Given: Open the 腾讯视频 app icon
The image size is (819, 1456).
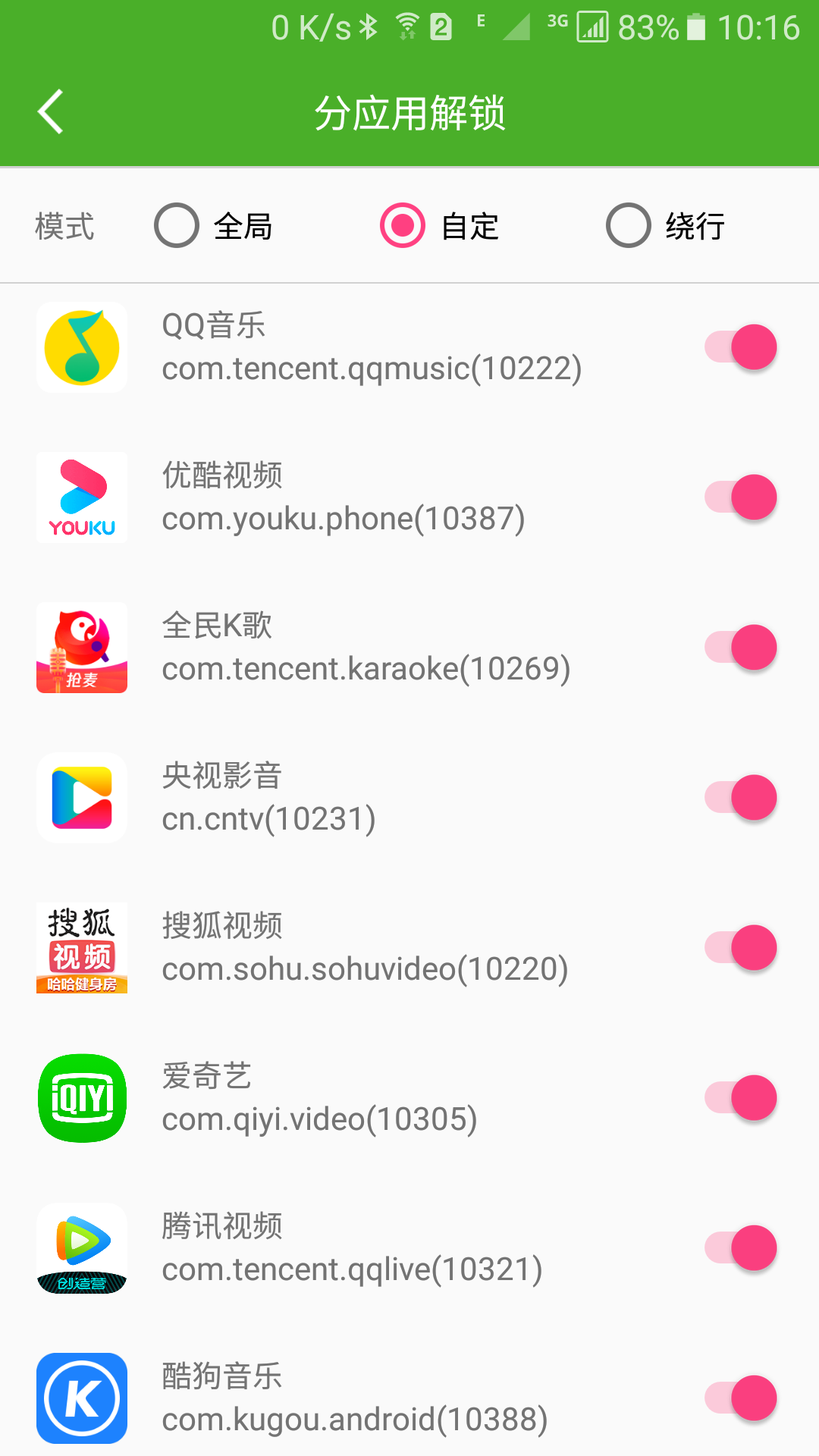Looking at the screenshot, I should [81, 1247].
